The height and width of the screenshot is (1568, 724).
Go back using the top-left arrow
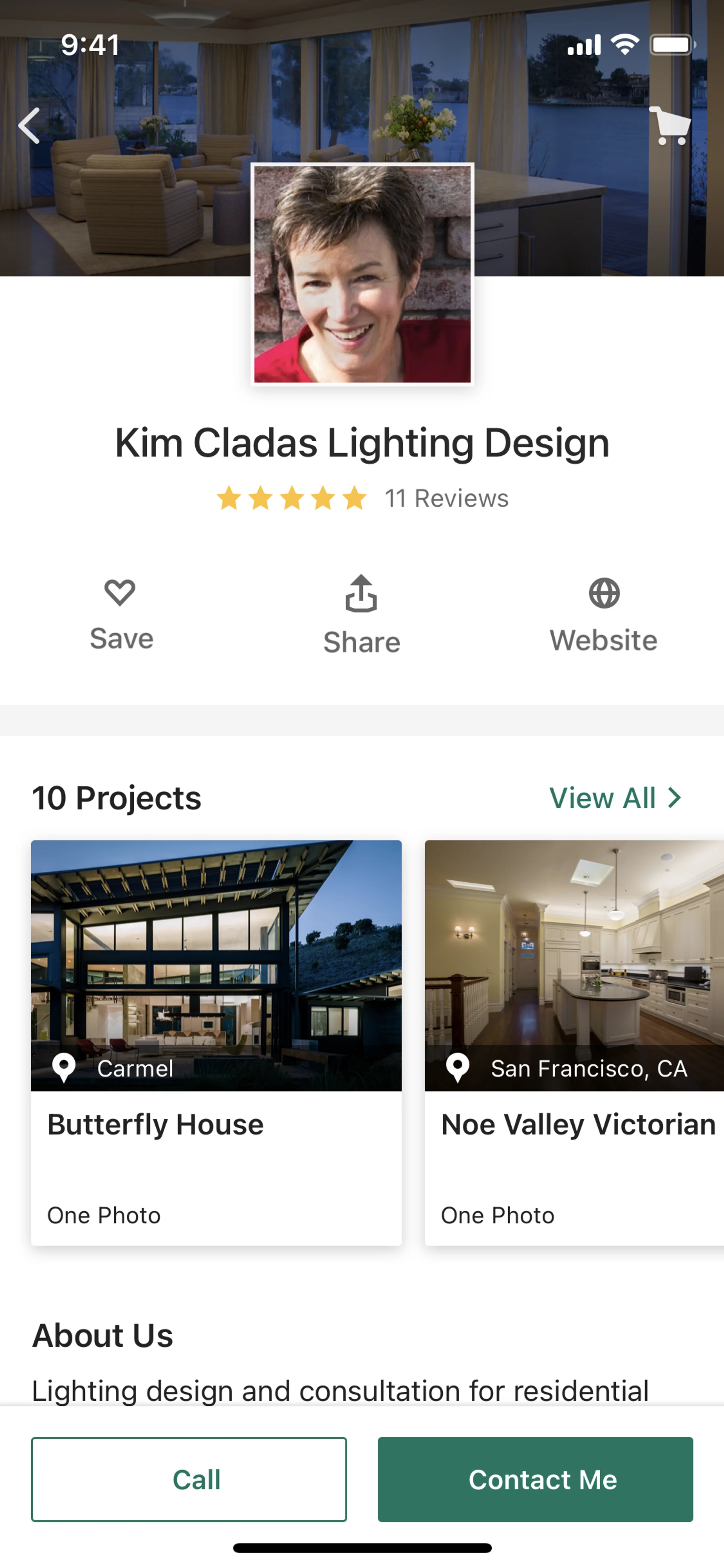29,126
